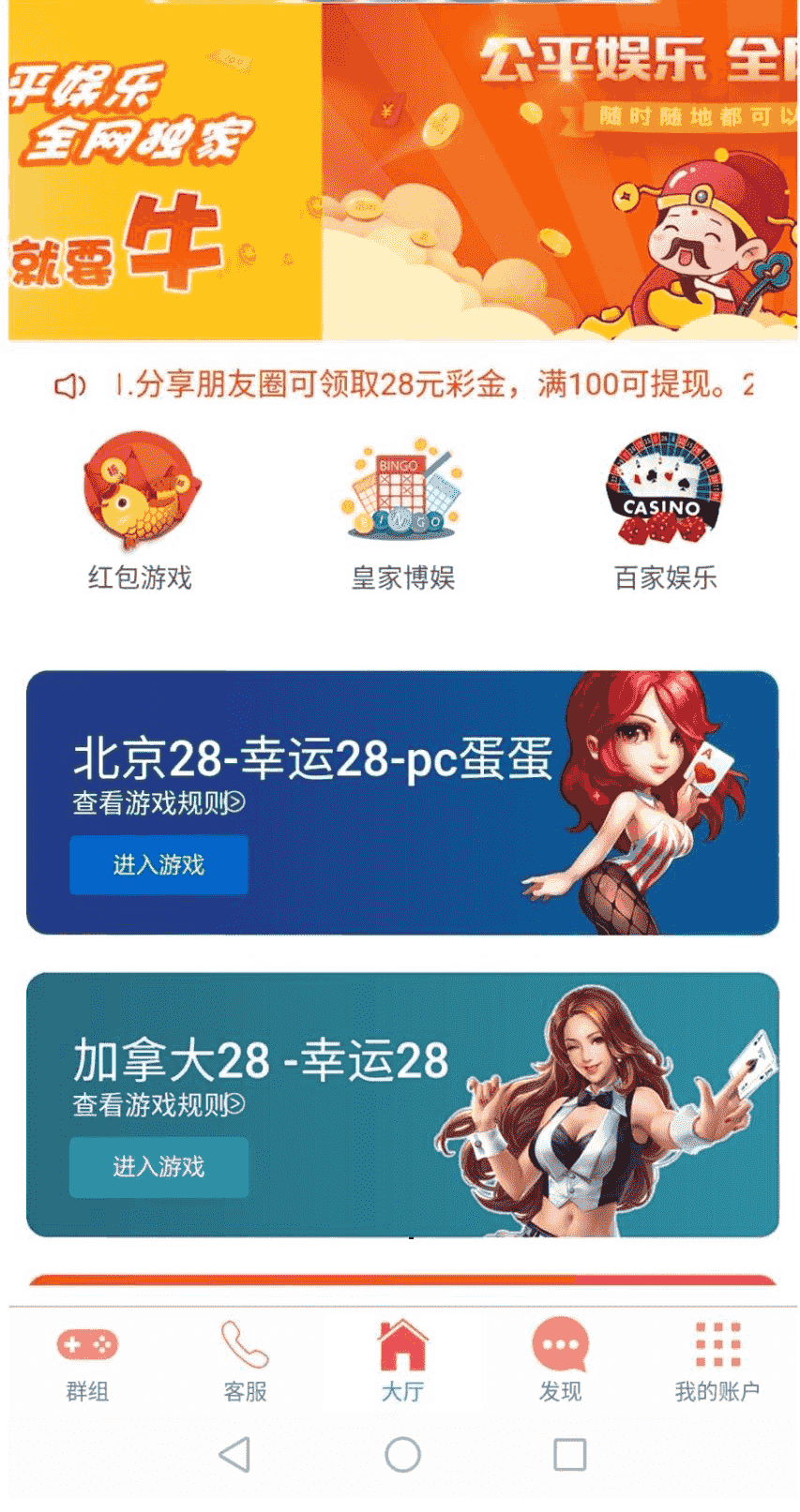Open the 客服 customer service tab
Image resolution: width=800 pixels, height=1512 pixels.
[x=245, y=1360]
